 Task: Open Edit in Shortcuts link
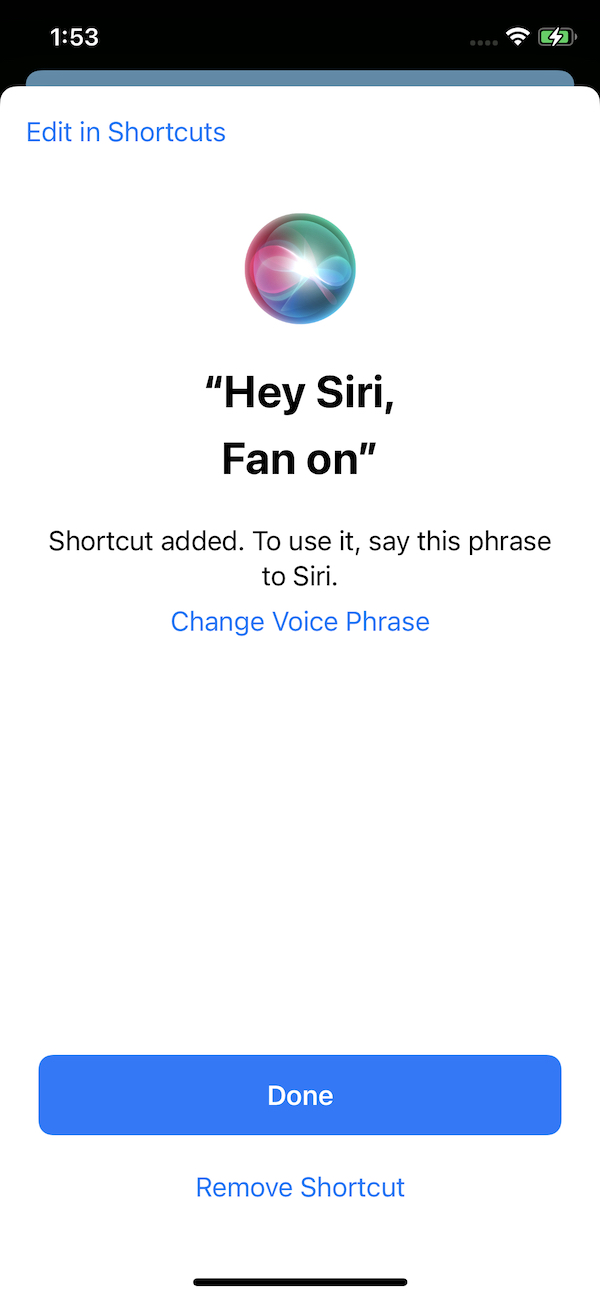(126, 132)
